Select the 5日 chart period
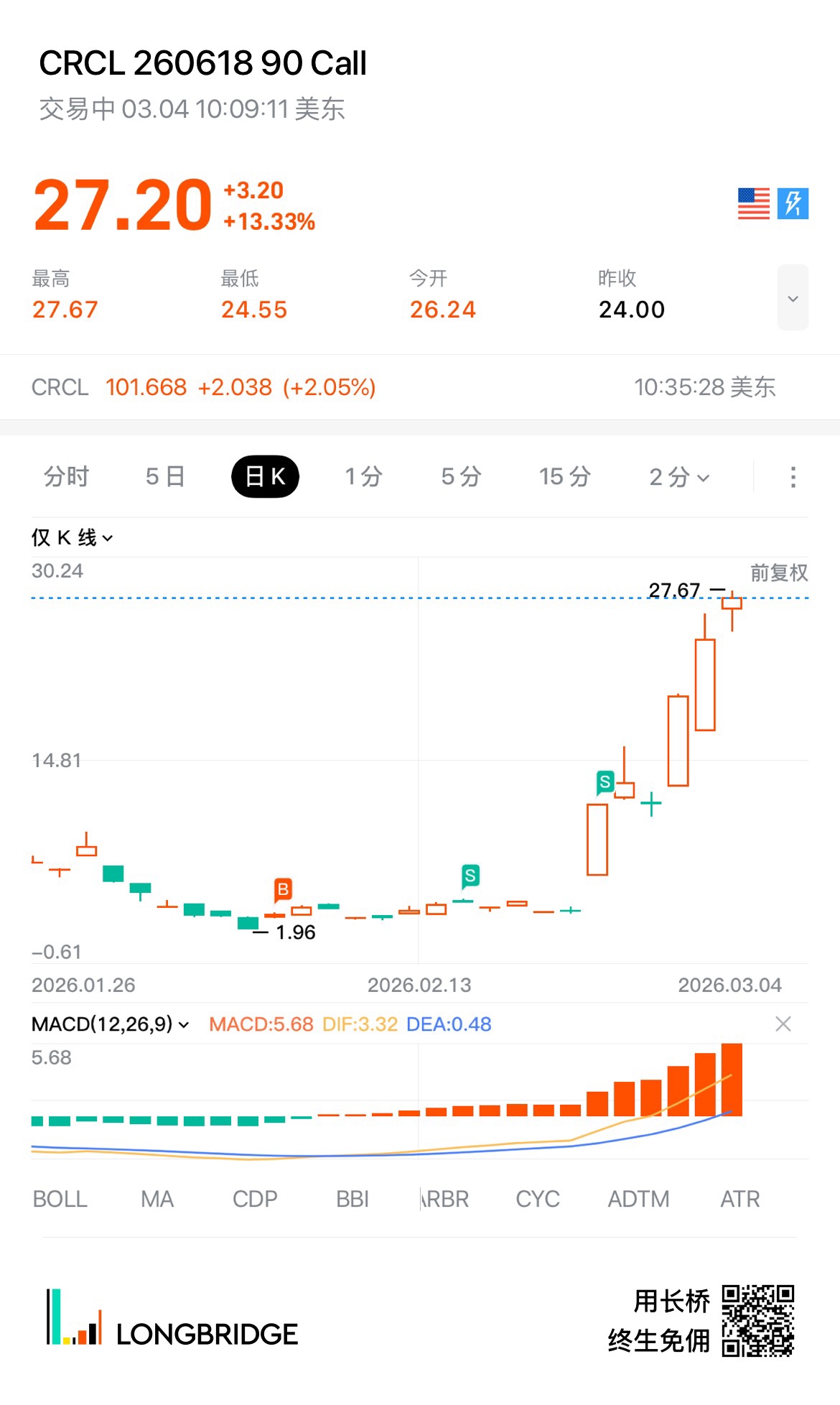The image size is (840, 1405). pos(165,477)
